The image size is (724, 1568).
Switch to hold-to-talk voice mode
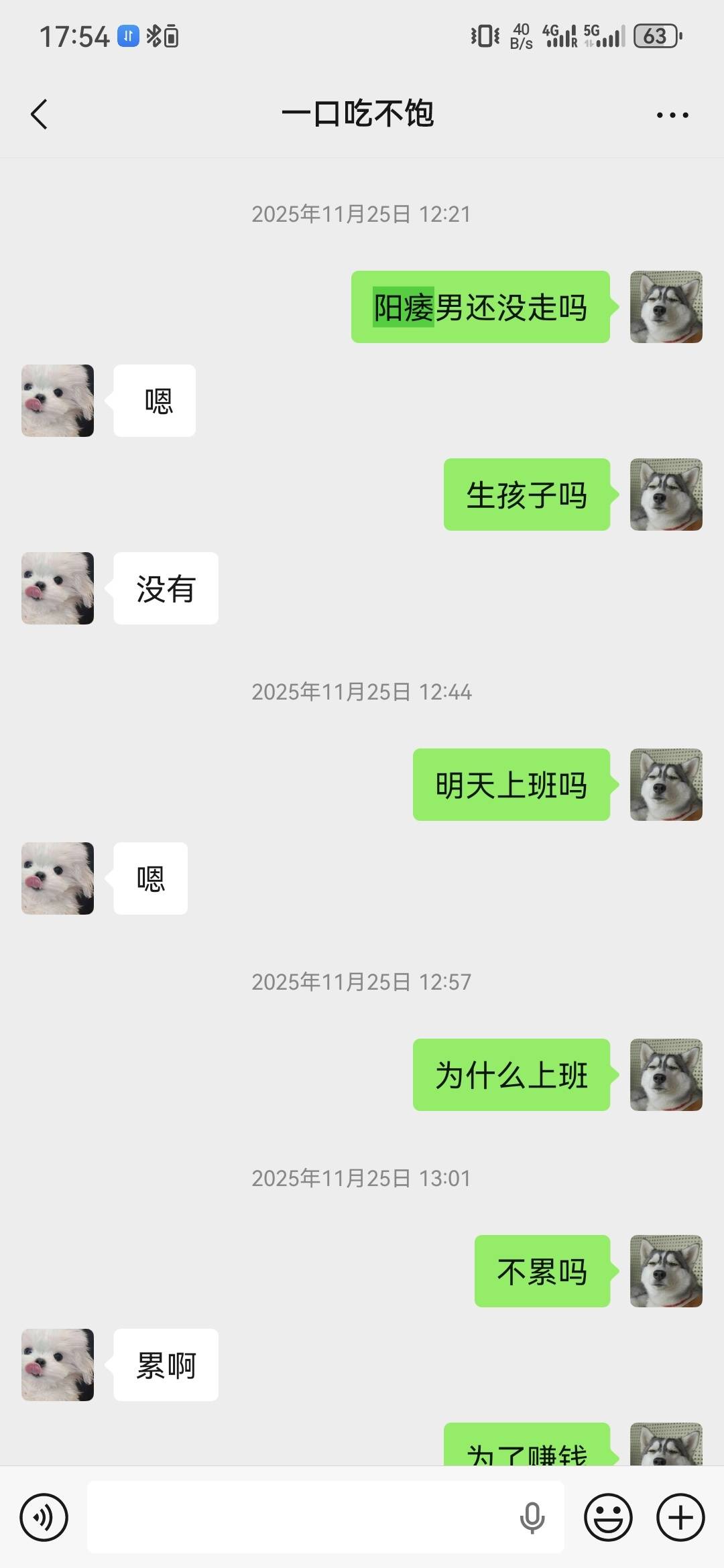tap(44, 1517)
